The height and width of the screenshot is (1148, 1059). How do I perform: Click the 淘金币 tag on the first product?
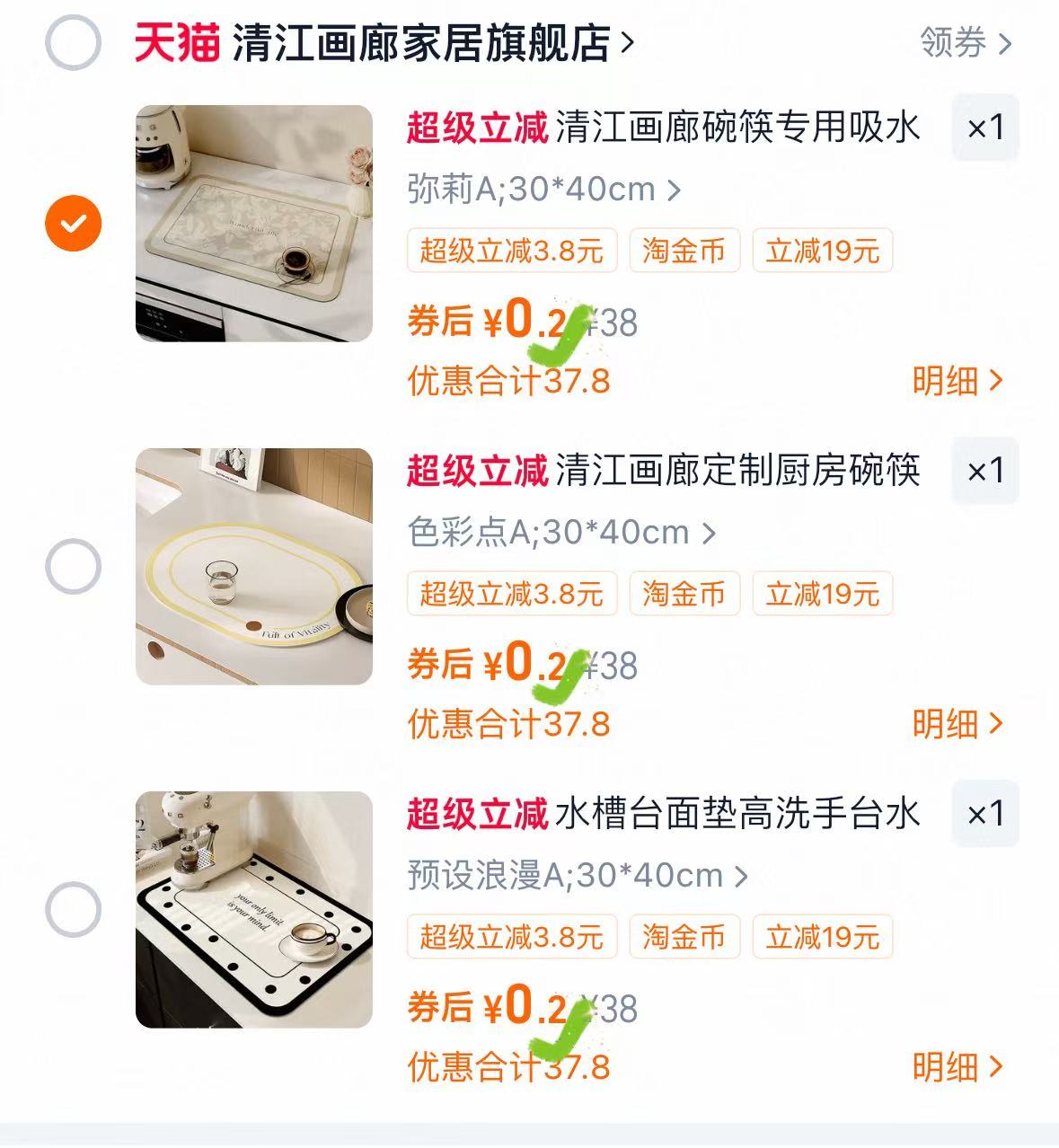click(x=684, y=252)
